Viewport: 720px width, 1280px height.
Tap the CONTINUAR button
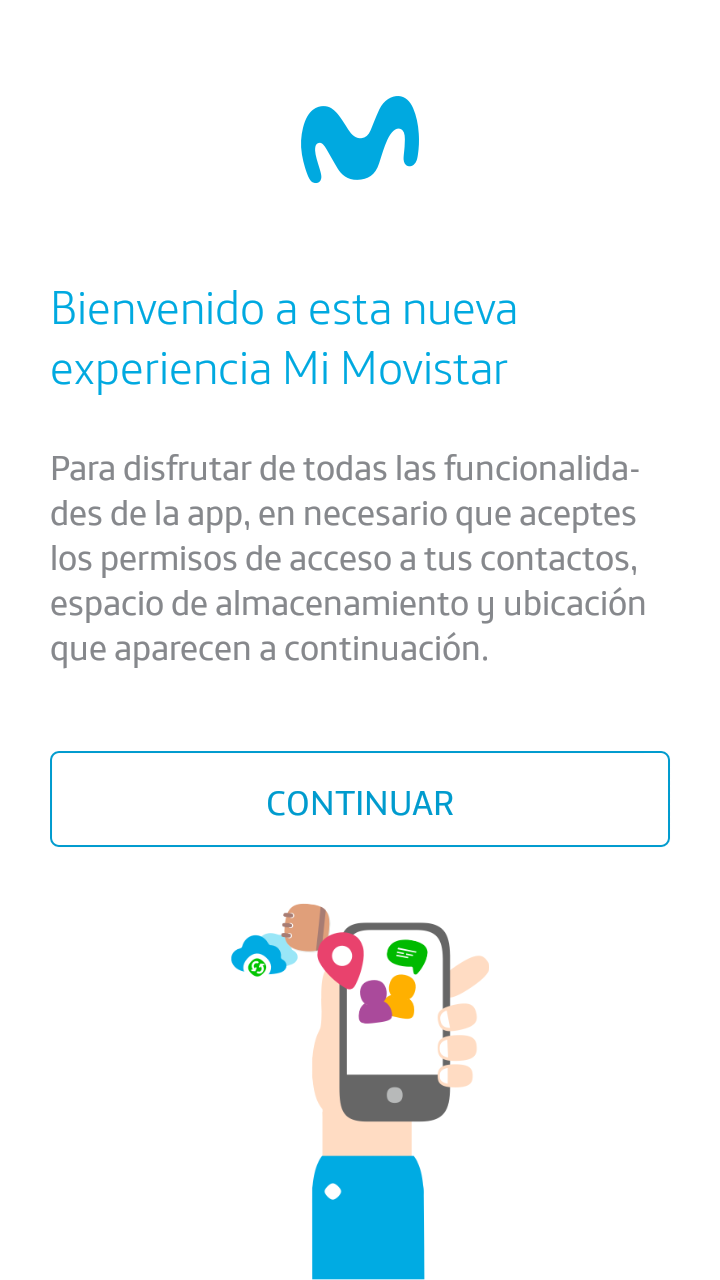(360, 800)
